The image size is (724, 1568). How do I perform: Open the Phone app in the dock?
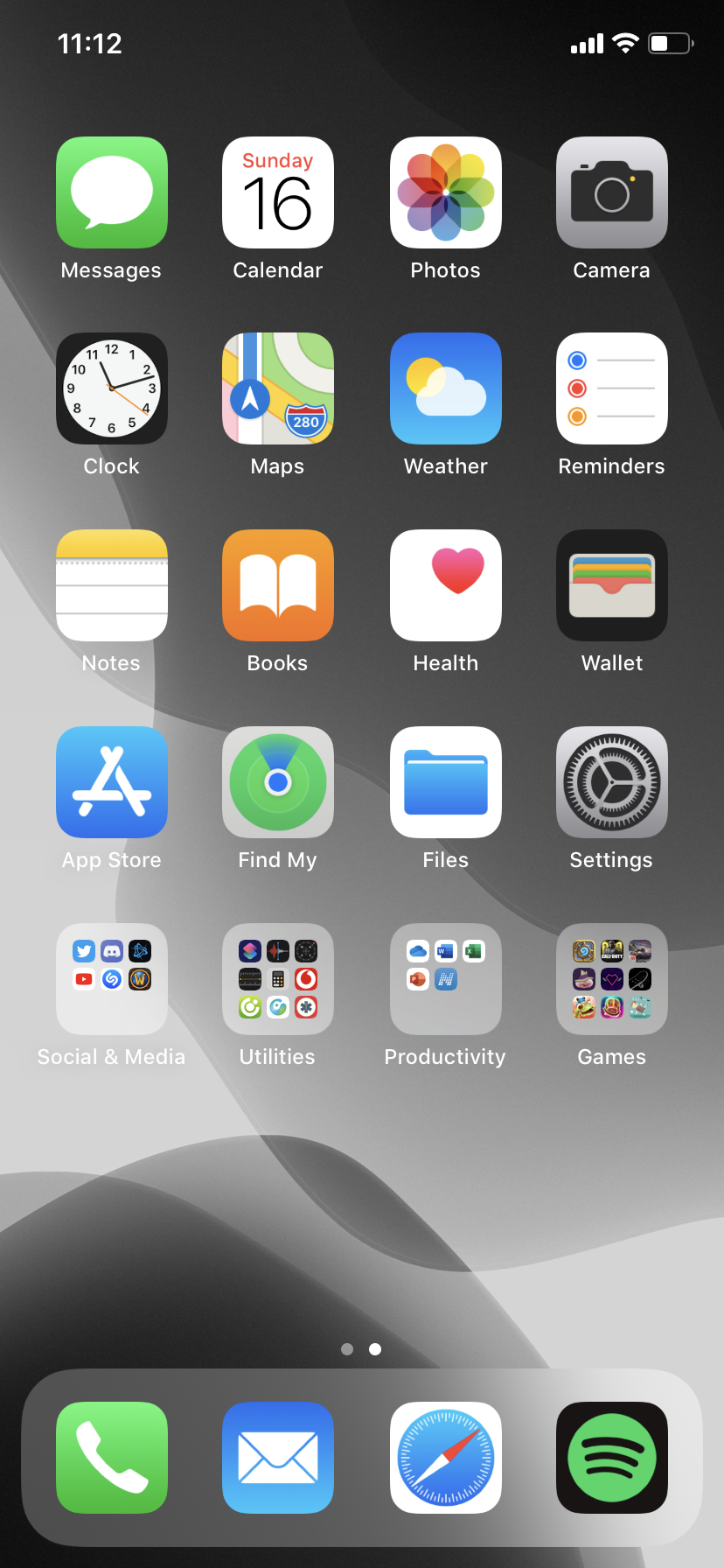pyautogui.click(x=112, y=1458)
